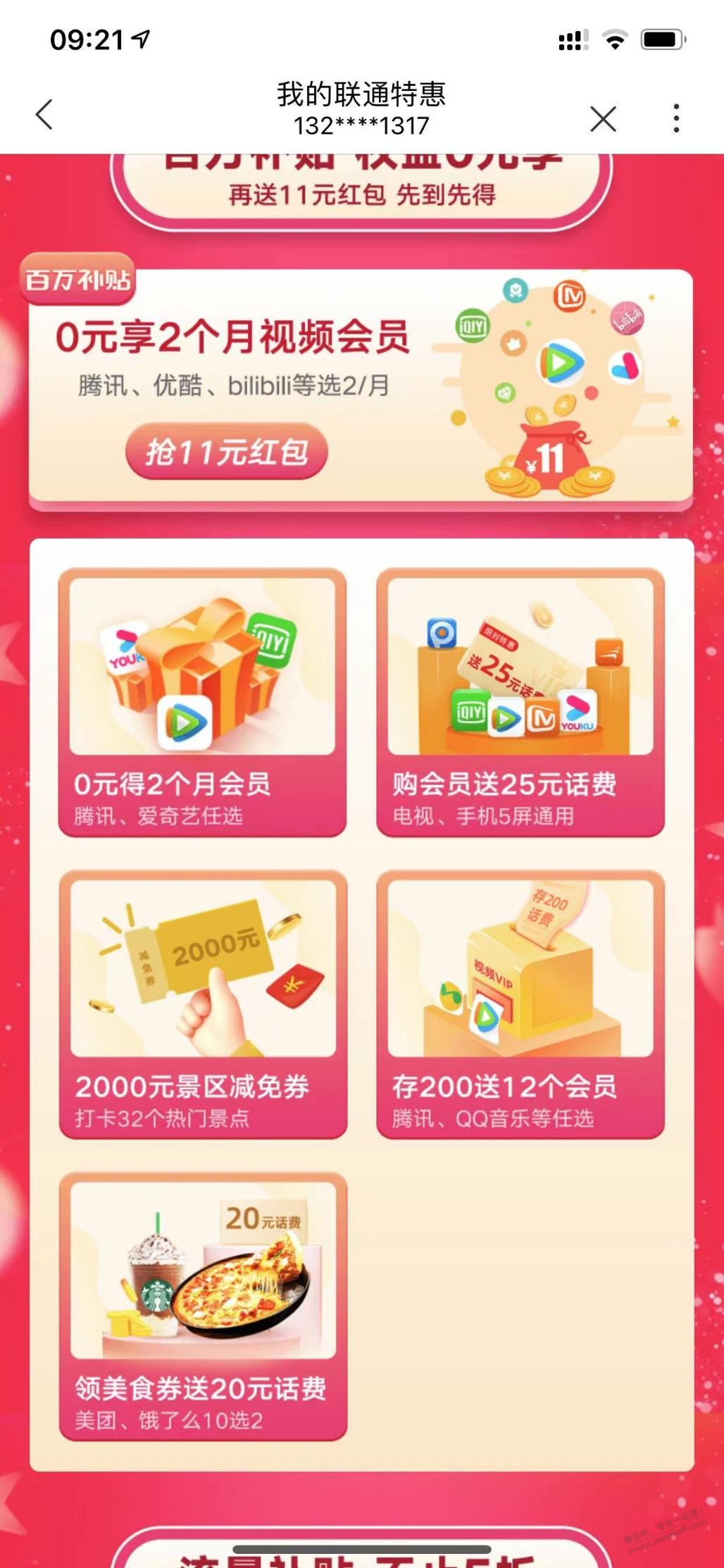
Task: Tap the 抢11元红包 button
Action: (x=226, y=451)
